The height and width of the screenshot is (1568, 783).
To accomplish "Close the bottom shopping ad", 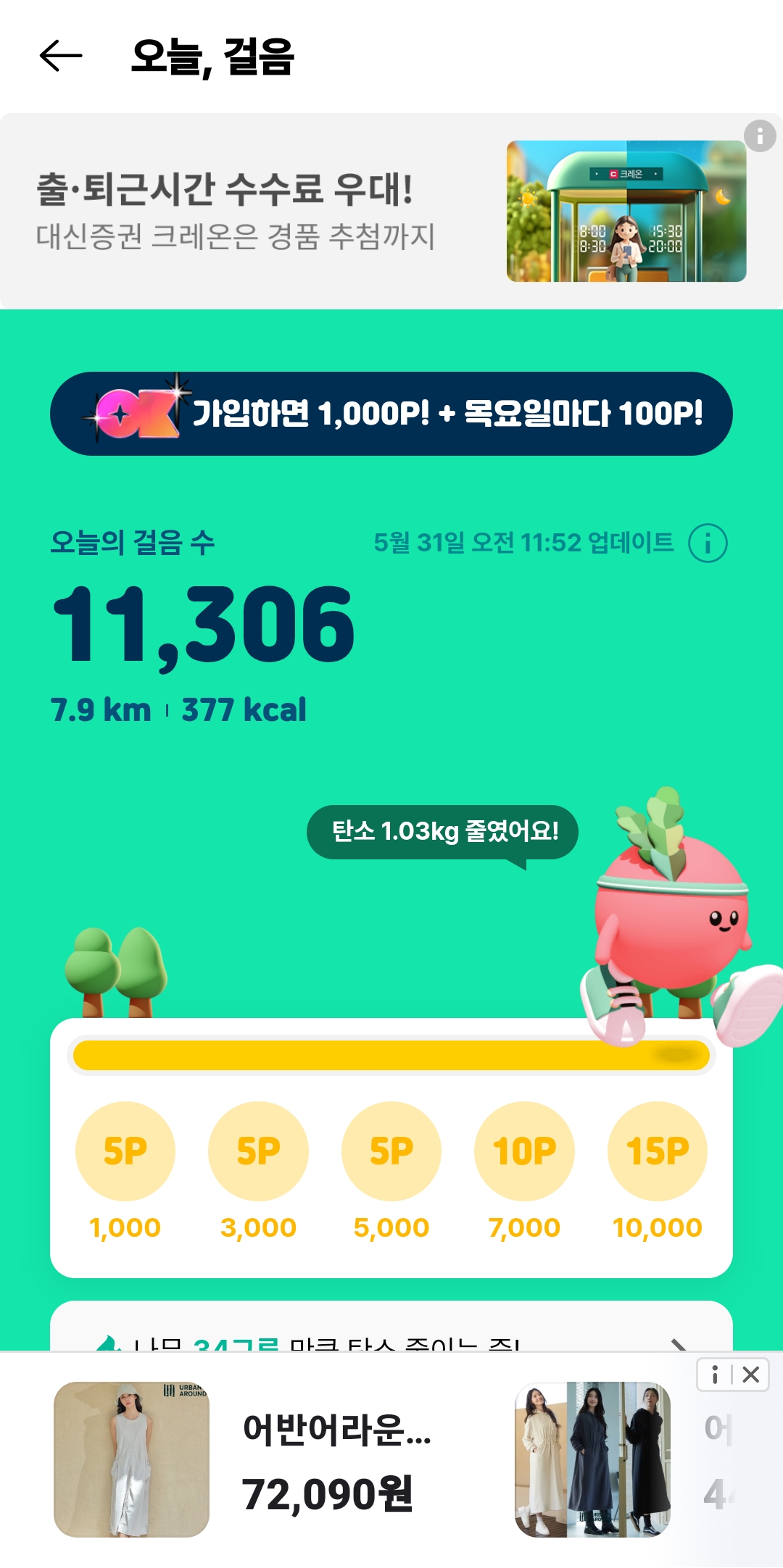I will click(x=751, y=1375).
